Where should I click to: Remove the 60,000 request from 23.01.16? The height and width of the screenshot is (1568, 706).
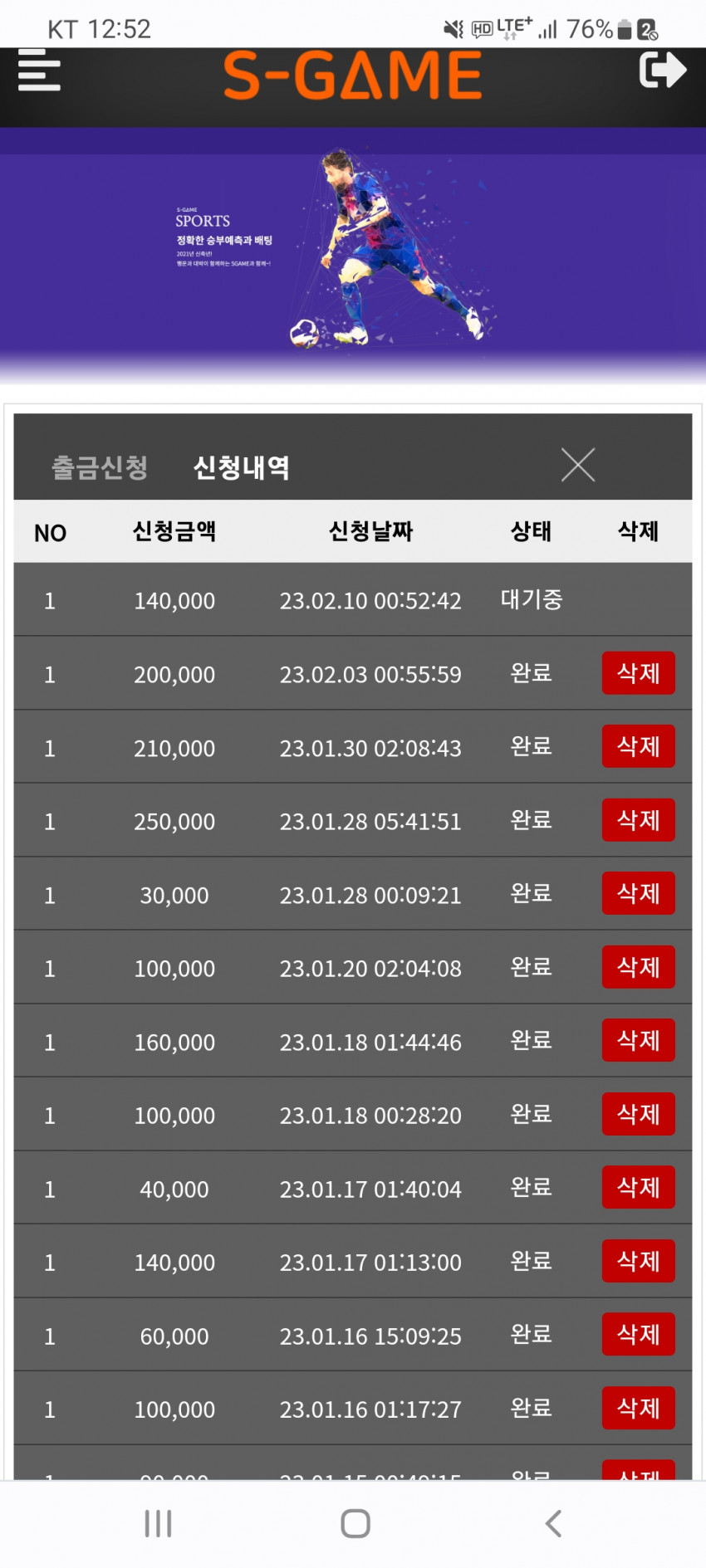(x=638, y=1334)
